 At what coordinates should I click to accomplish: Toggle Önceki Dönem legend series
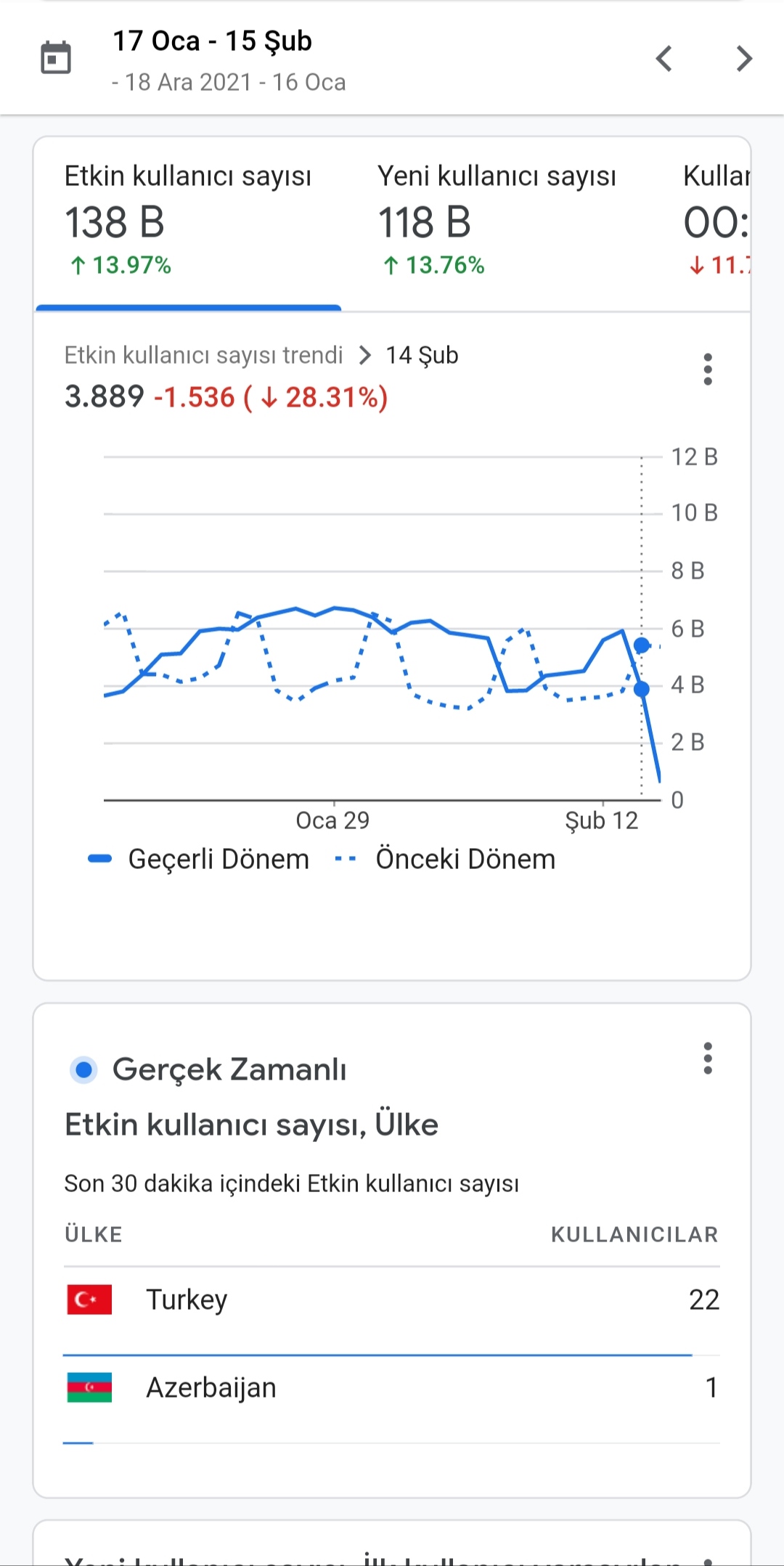(x=445, y=859)
